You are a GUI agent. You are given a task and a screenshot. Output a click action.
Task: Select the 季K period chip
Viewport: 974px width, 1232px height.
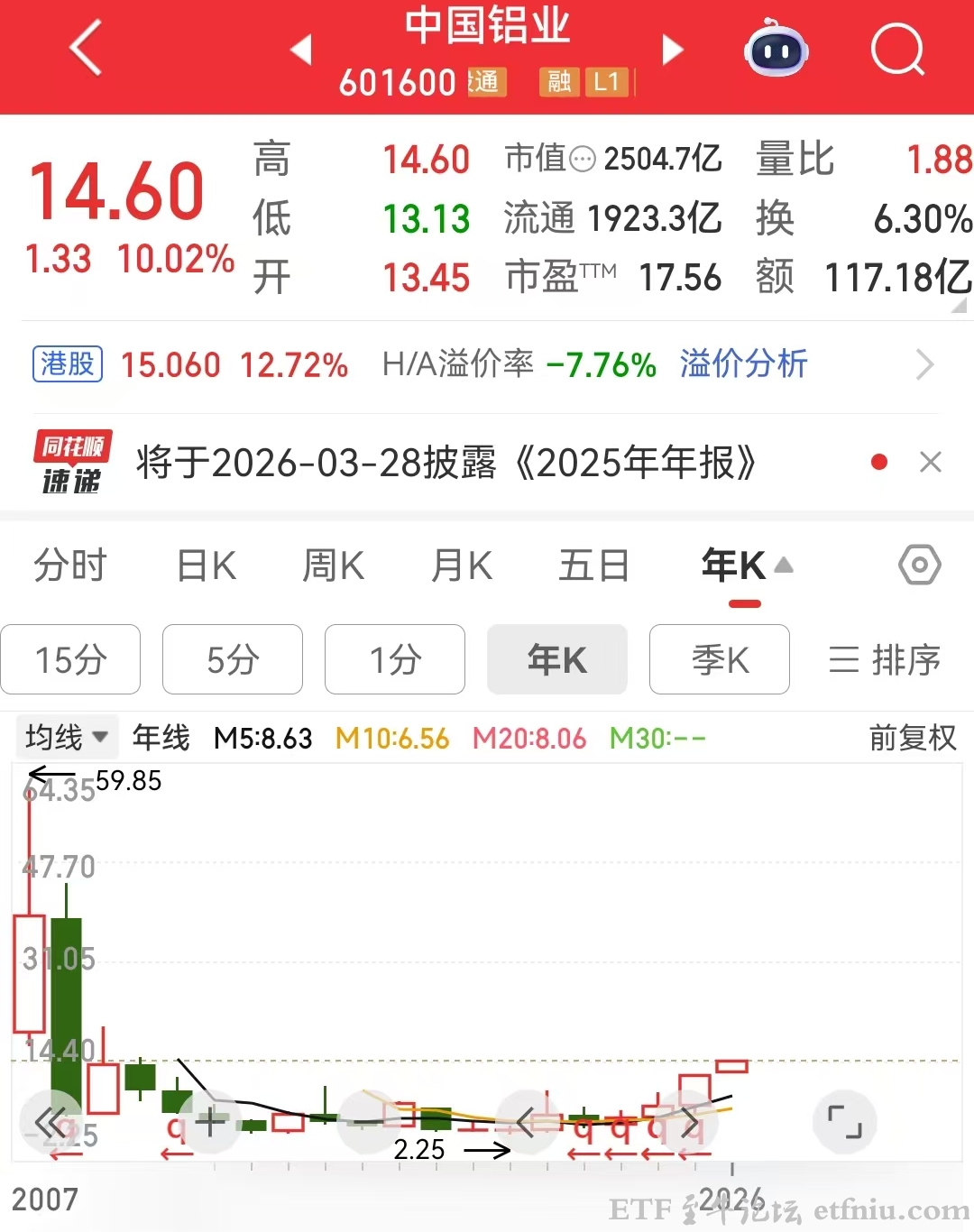coord(720,660)
